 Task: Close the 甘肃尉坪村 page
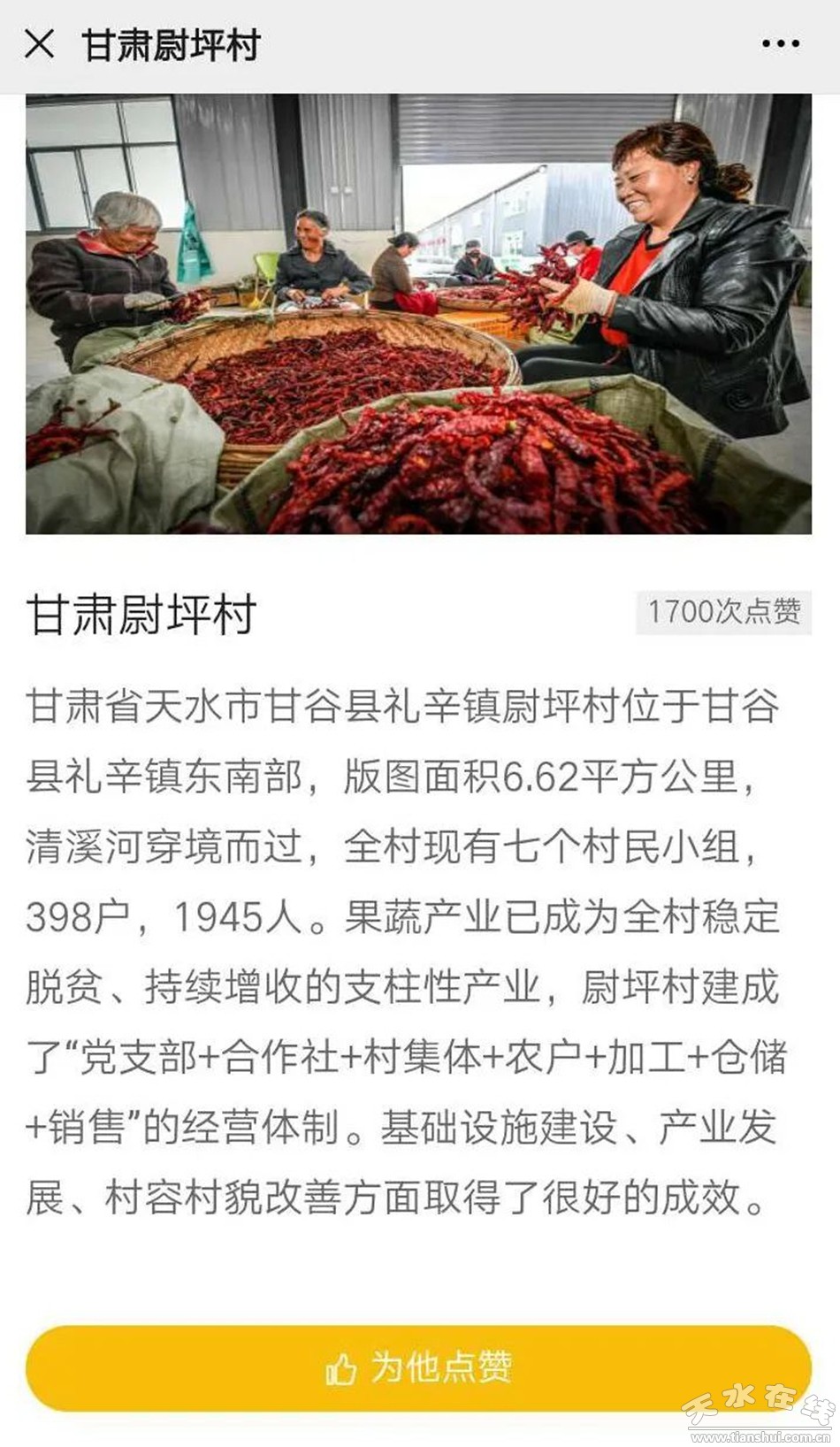click(x=39, y=43)
